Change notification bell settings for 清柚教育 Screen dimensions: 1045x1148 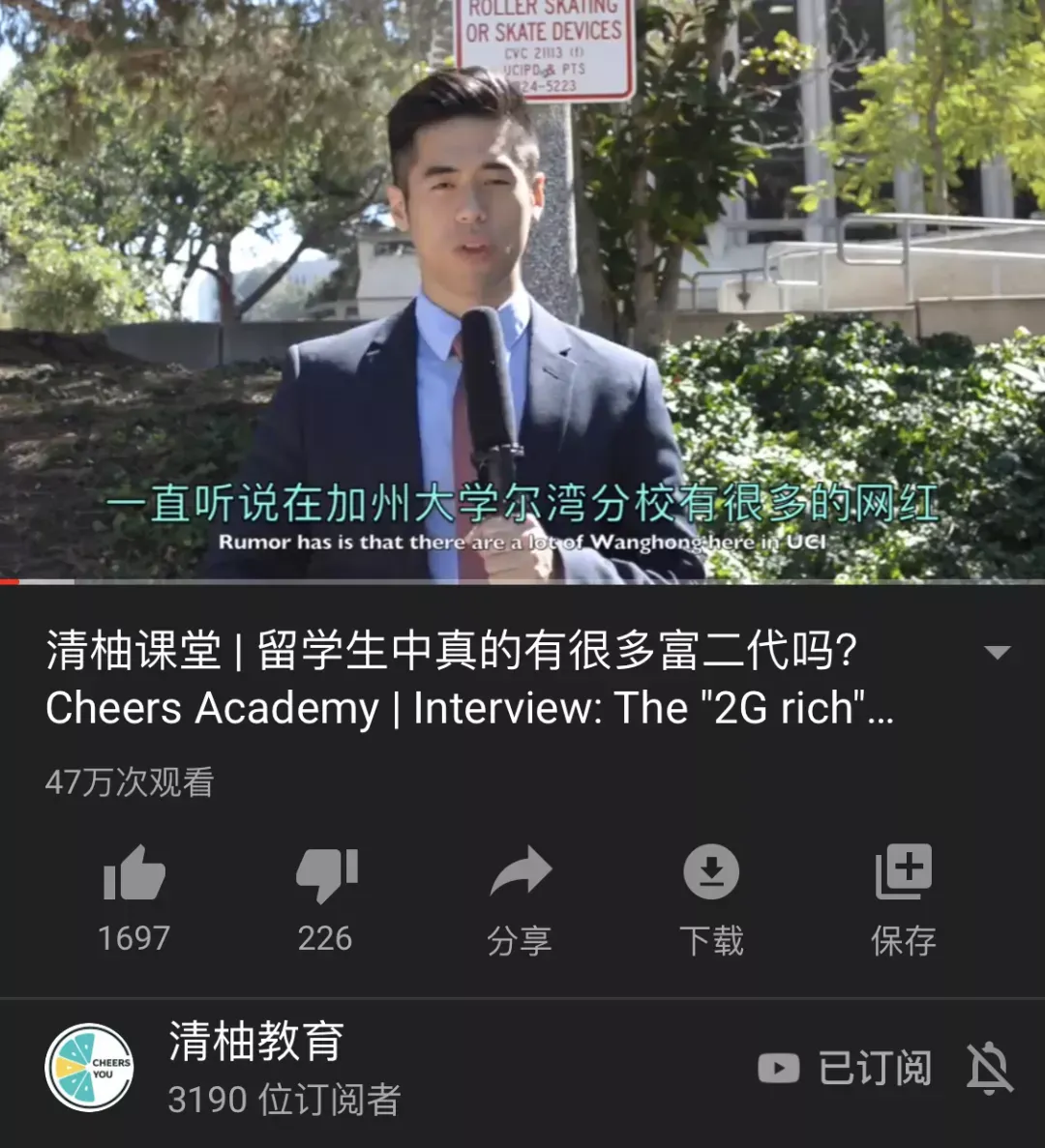tap(990, 1069)
